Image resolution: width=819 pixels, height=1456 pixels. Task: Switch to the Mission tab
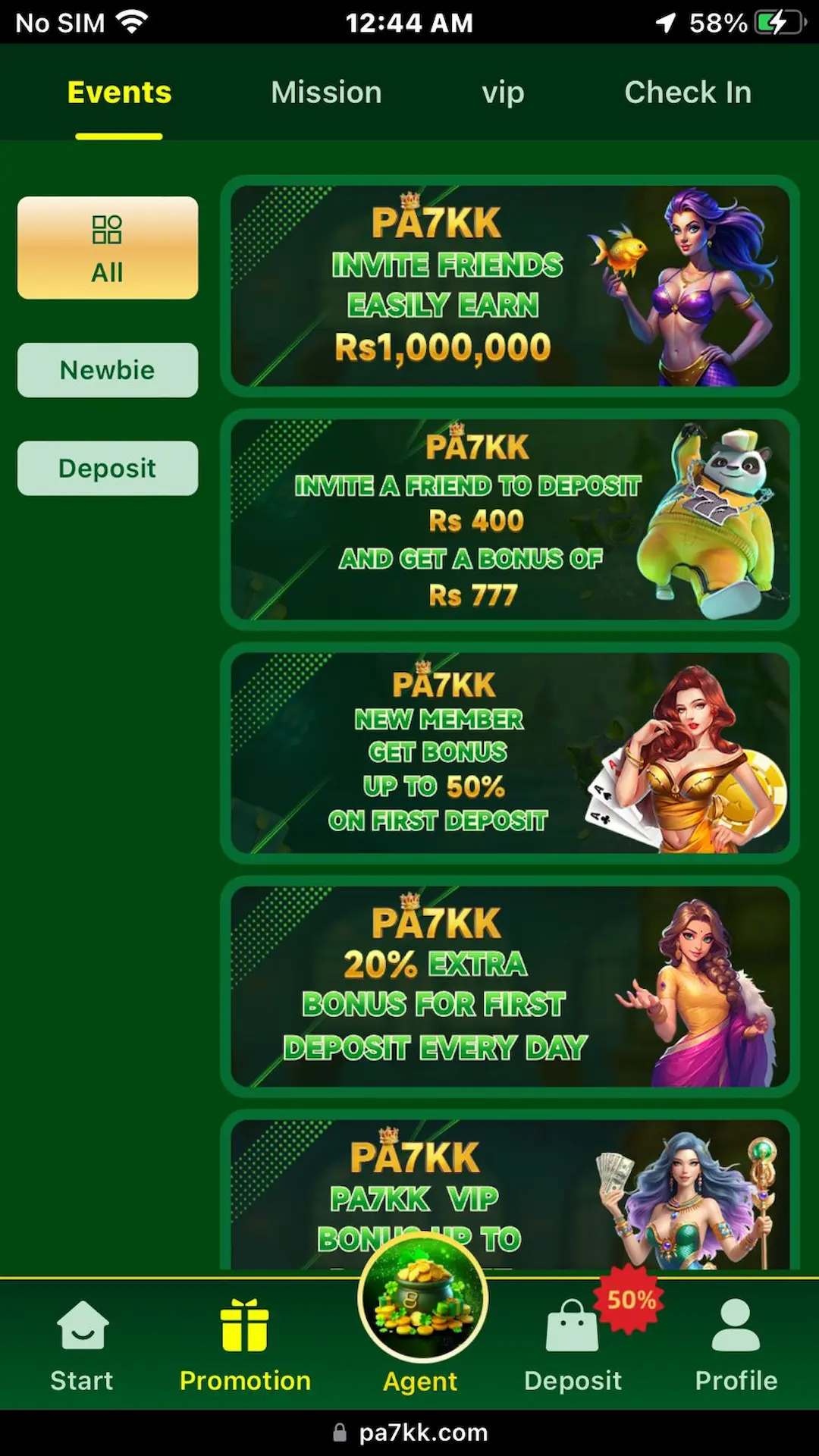[326, 93]
